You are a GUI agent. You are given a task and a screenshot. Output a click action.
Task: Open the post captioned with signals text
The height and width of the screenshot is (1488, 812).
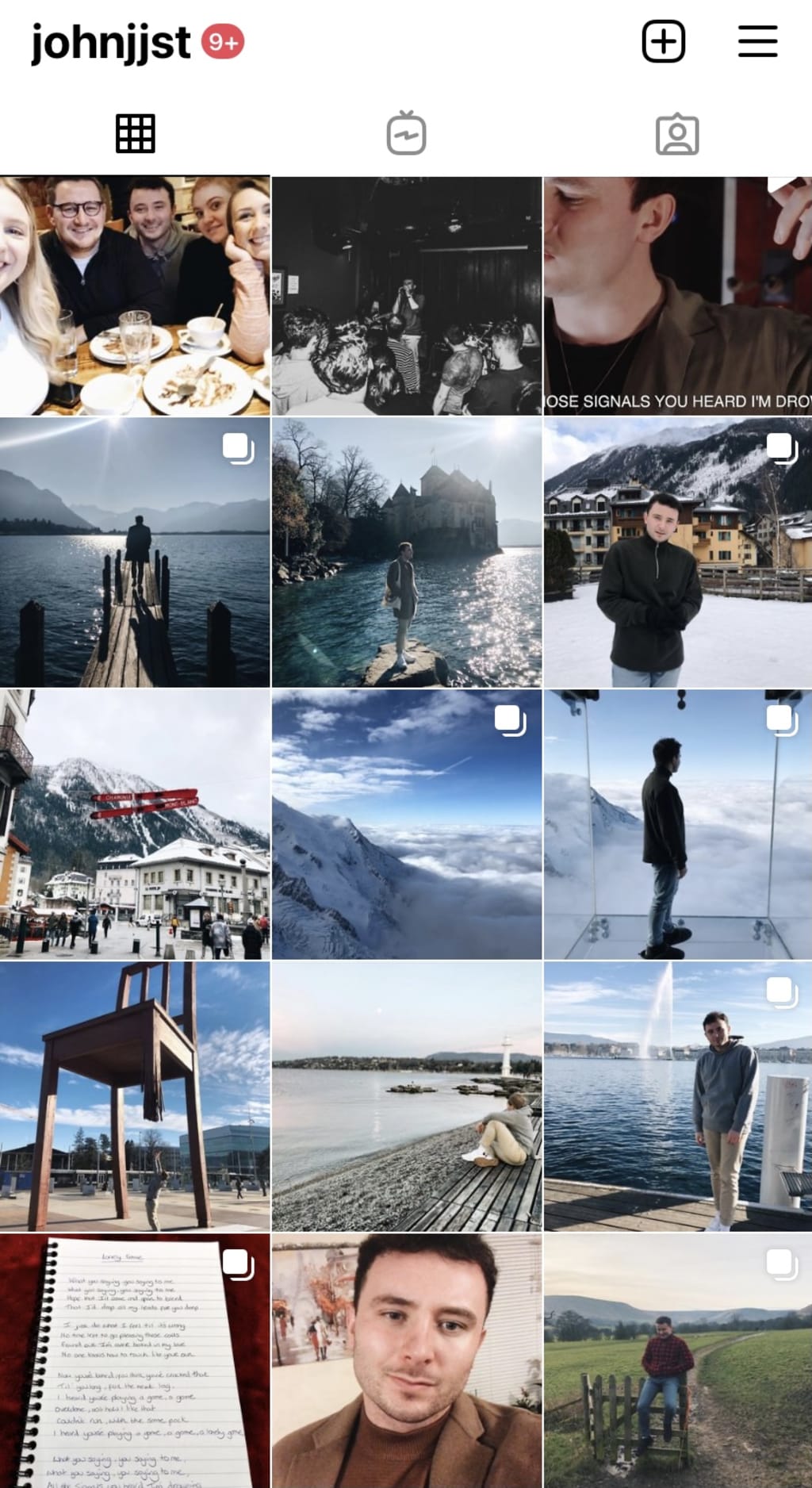click(677, 296)
